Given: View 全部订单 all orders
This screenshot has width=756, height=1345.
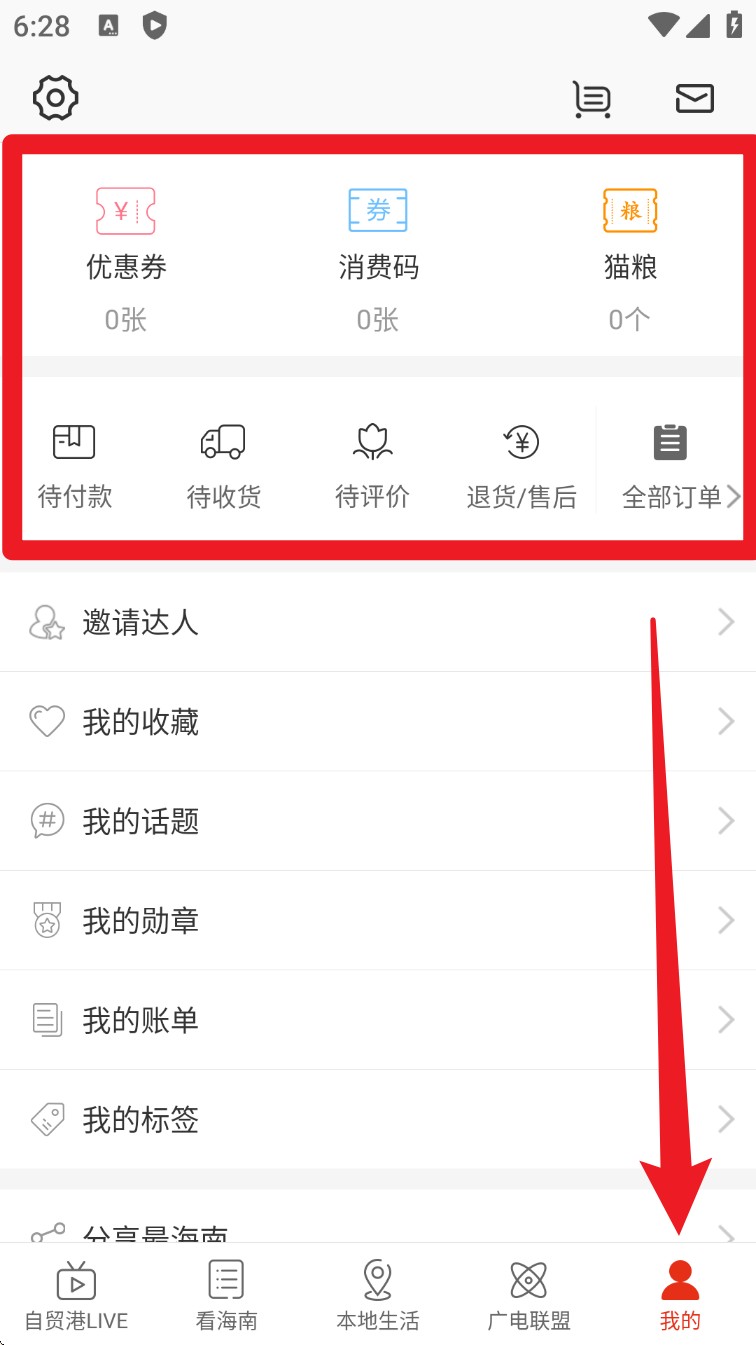Looking at the screenshot, I should pyautogui.click(x=671, y=465).
